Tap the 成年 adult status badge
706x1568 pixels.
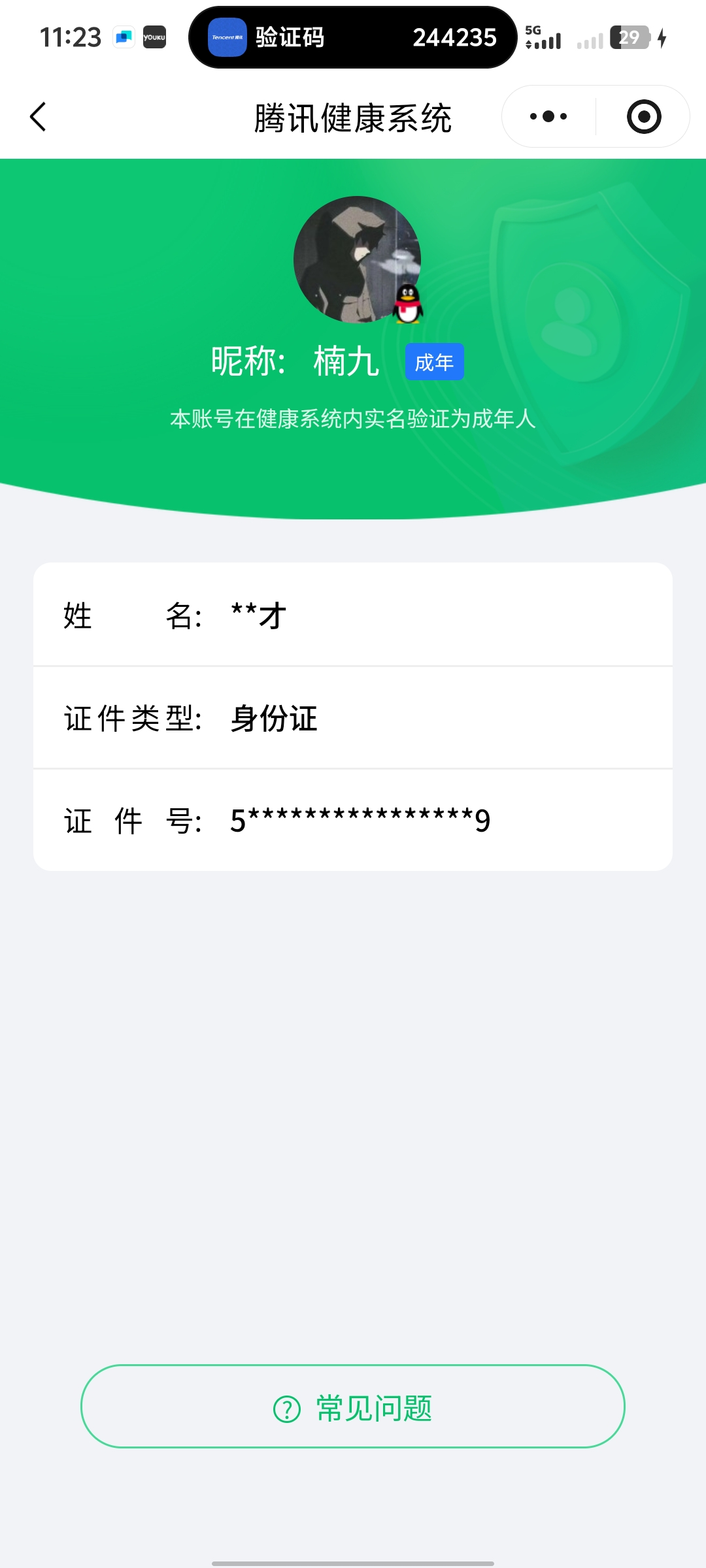(x=434, y=361)
